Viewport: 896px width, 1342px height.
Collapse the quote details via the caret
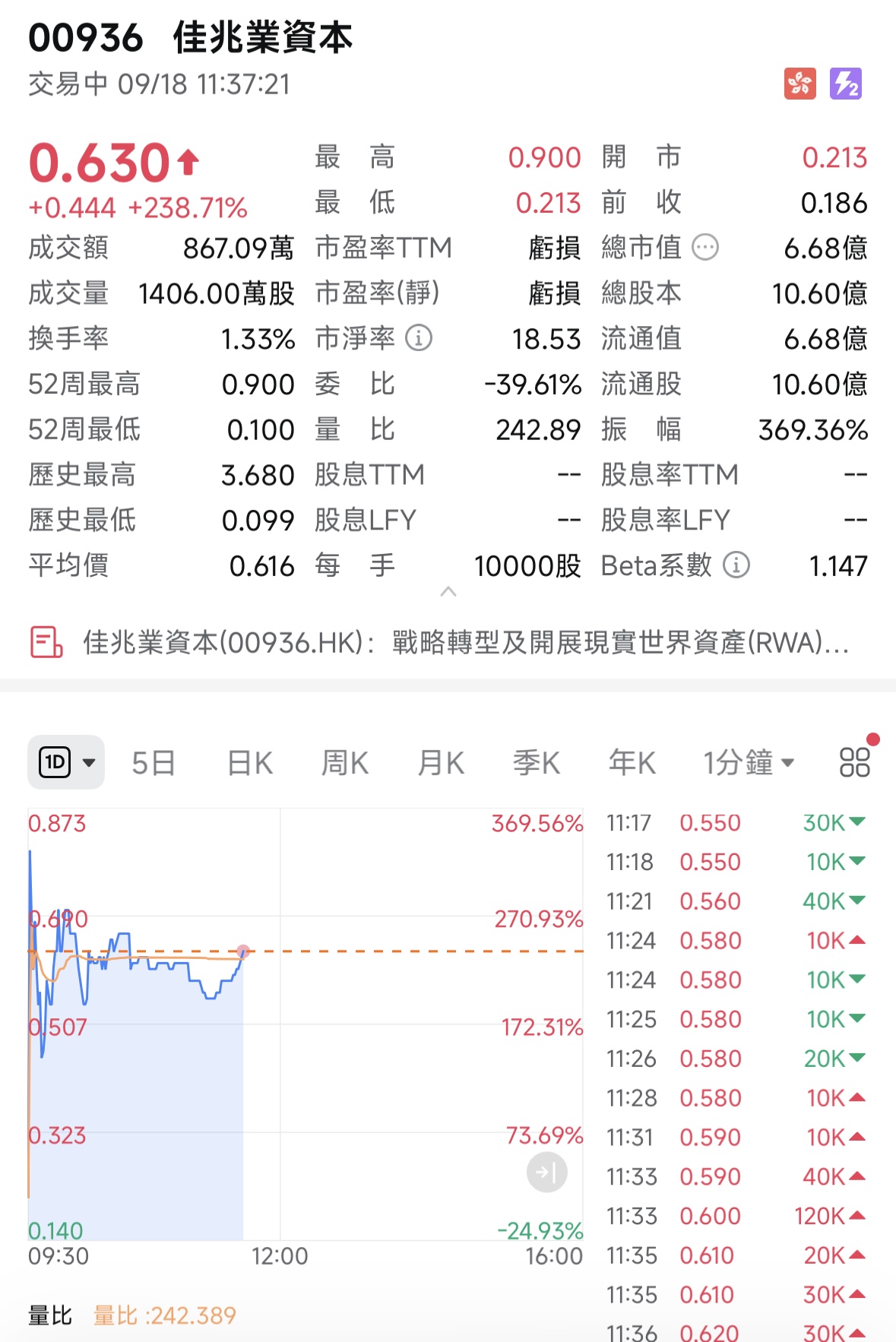point(448,593)
